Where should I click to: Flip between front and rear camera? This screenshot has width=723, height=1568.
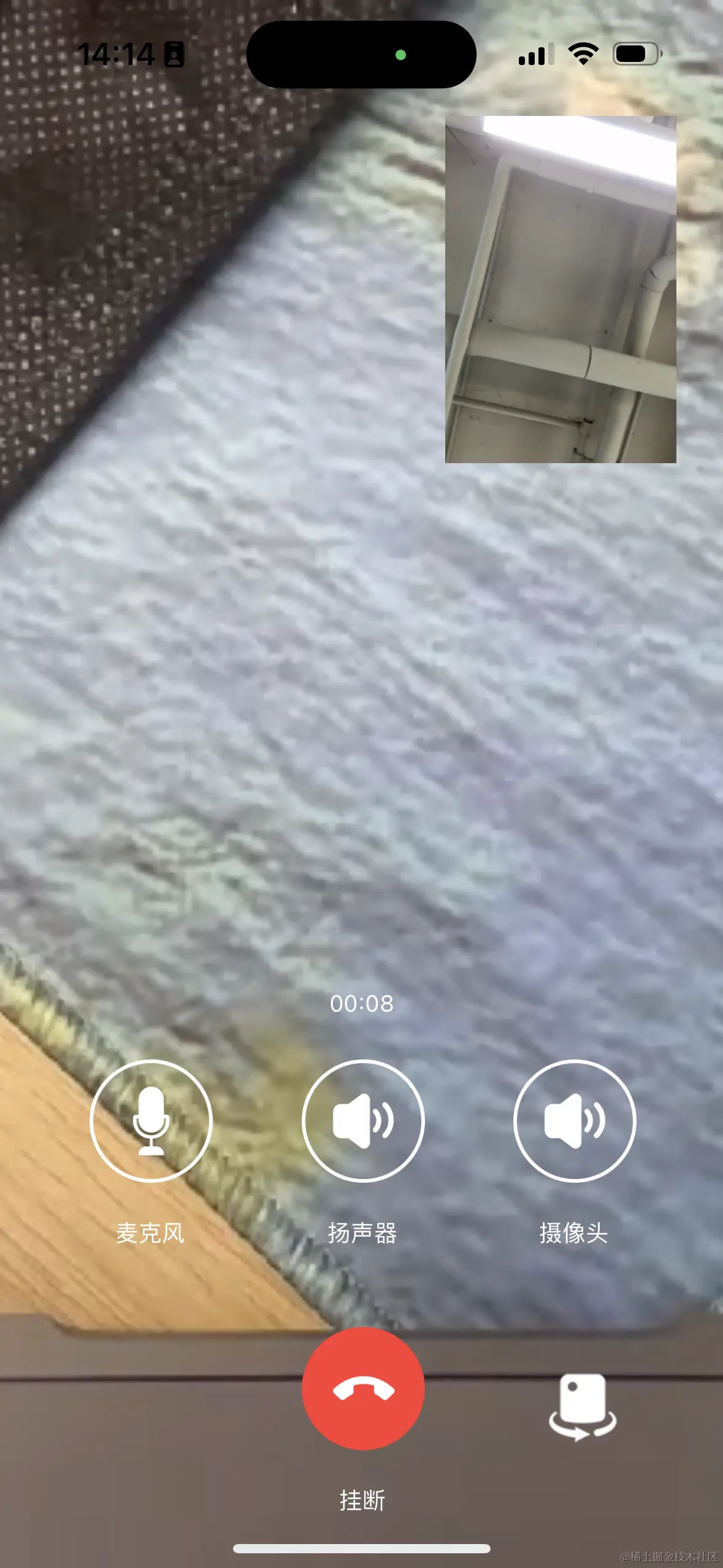[582, 1407]
